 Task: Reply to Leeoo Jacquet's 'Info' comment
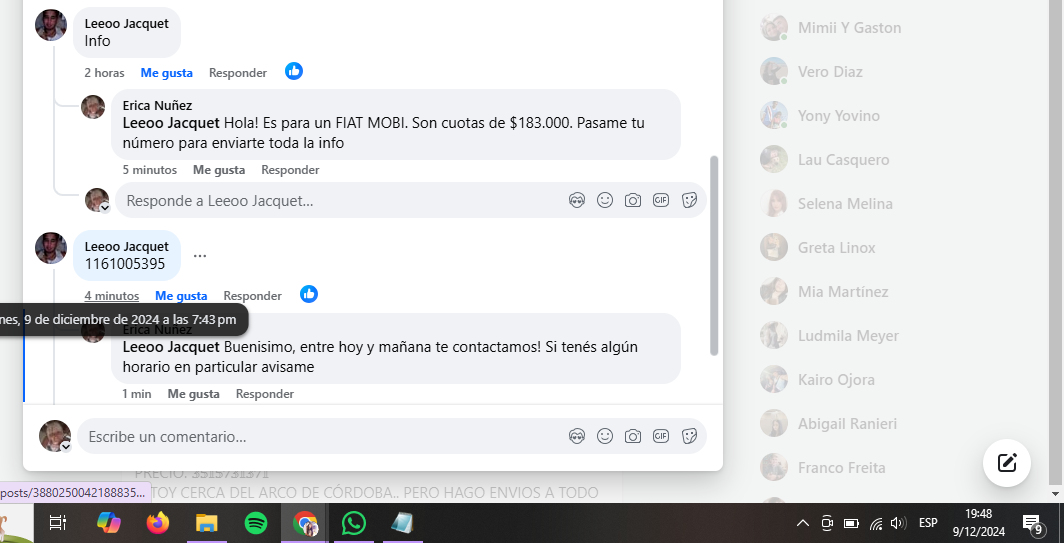(237, 73)
